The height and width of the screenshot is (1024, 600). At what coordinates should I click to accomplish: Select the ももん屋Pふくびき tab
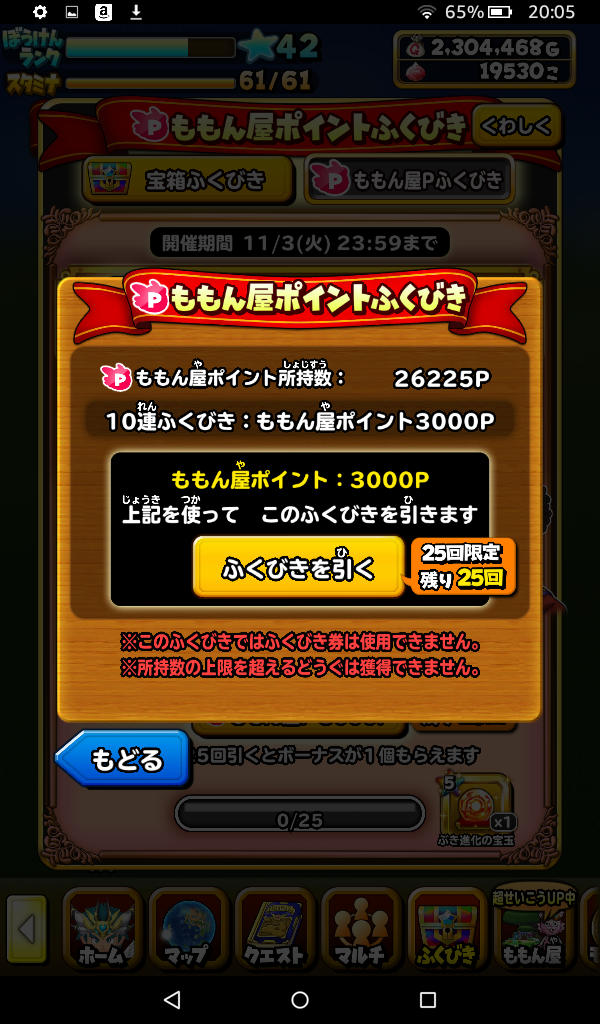408,180
